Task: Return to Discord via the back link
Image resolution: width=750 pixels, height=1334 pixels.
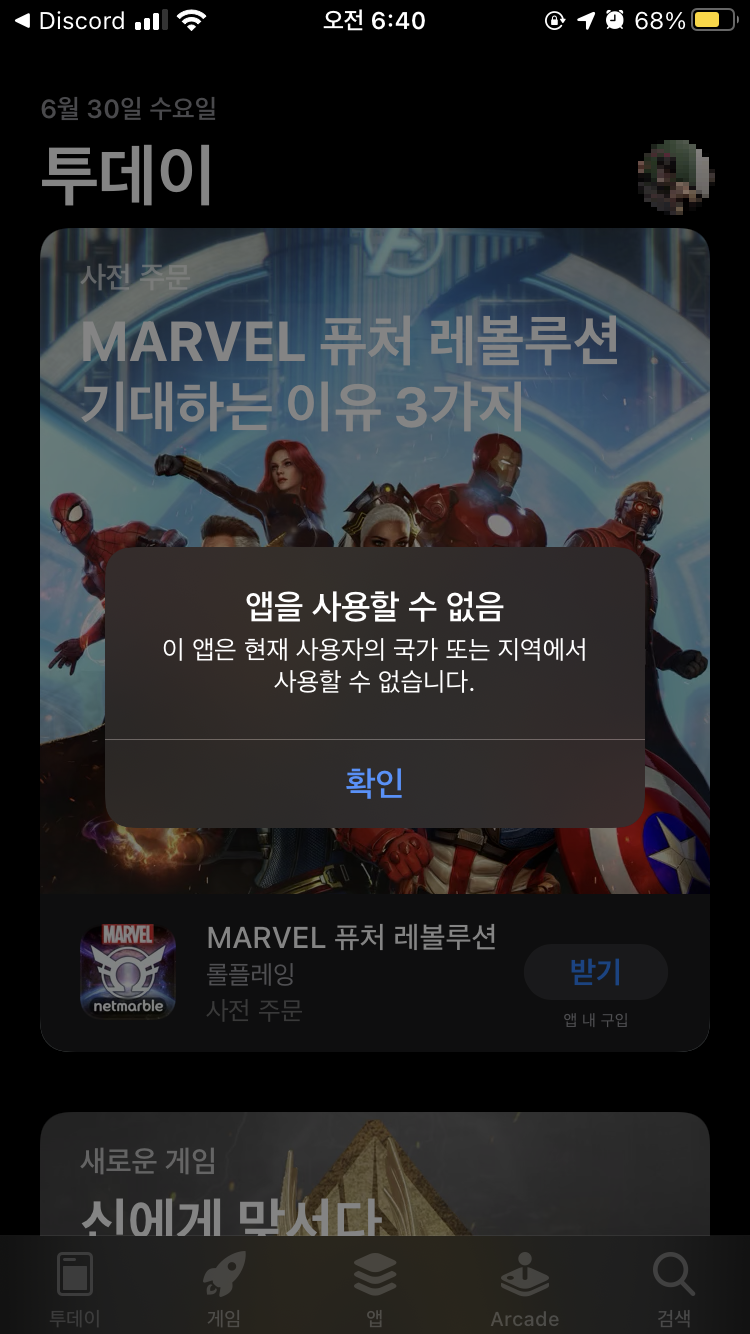Action: 68,21
